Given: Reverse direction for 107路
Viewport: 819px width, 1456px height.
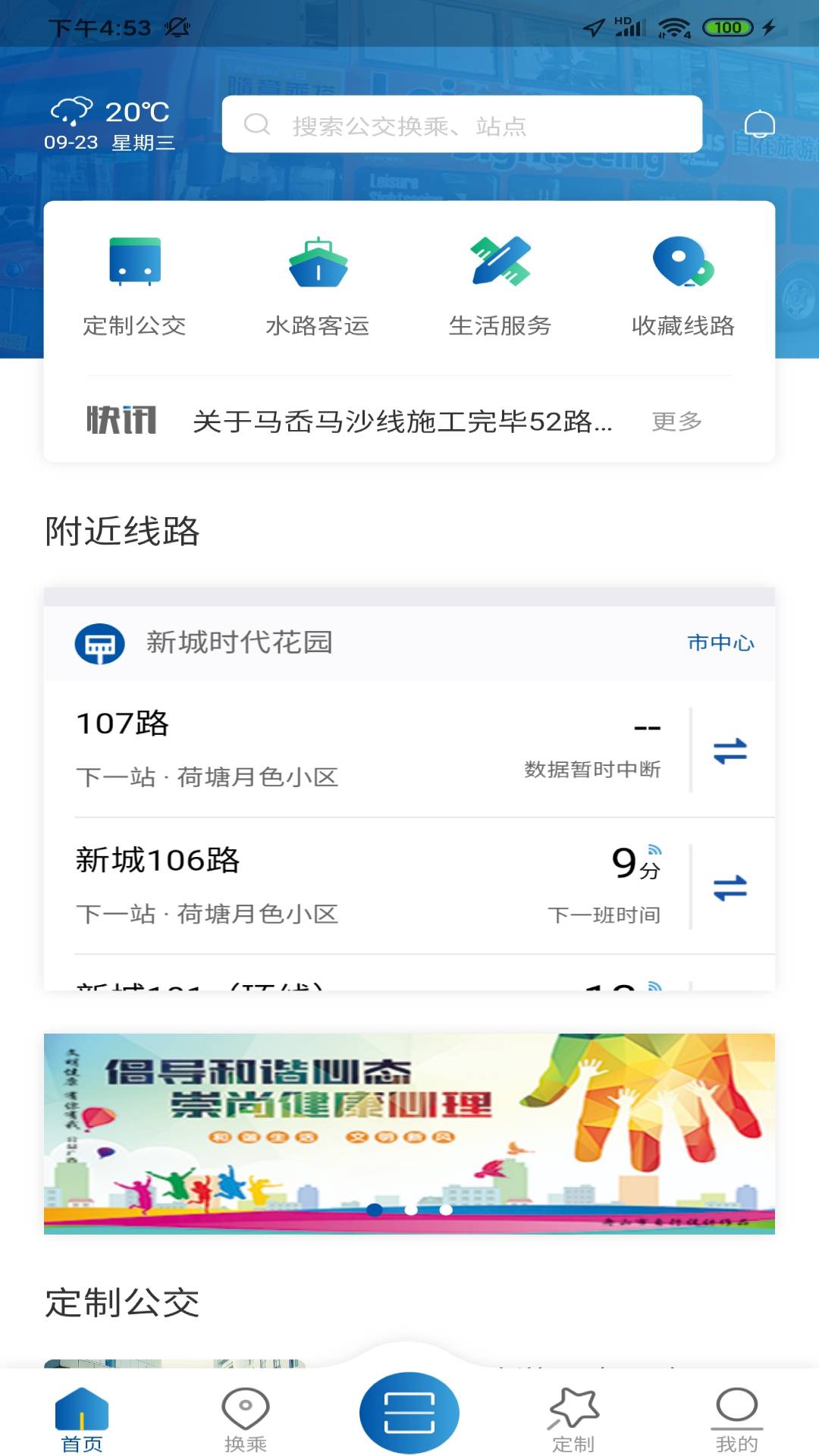Looking at the screenshot, I should [730, 751].
